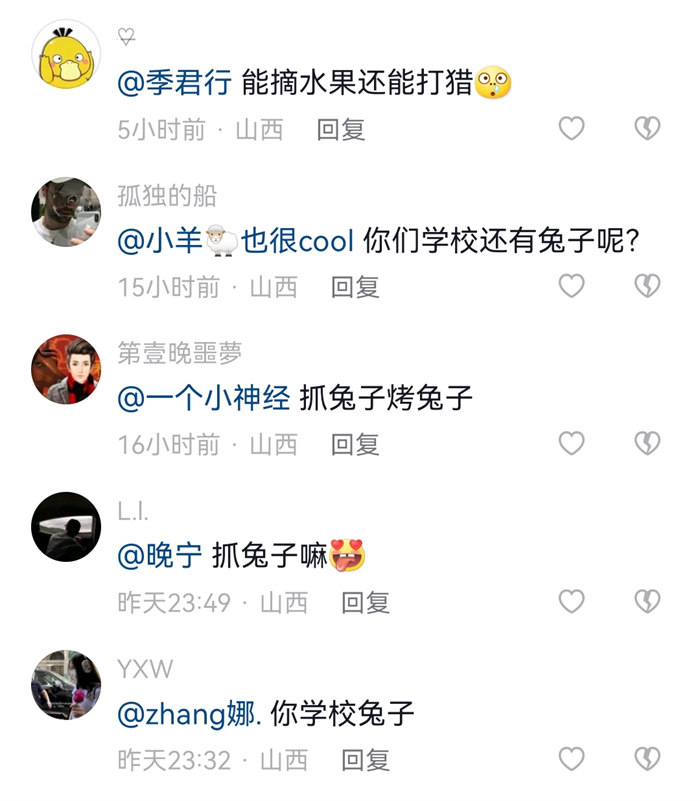View 第壹晚噩夢's profile picture
This screenshot has width=700, height=801.
(66, 369)
